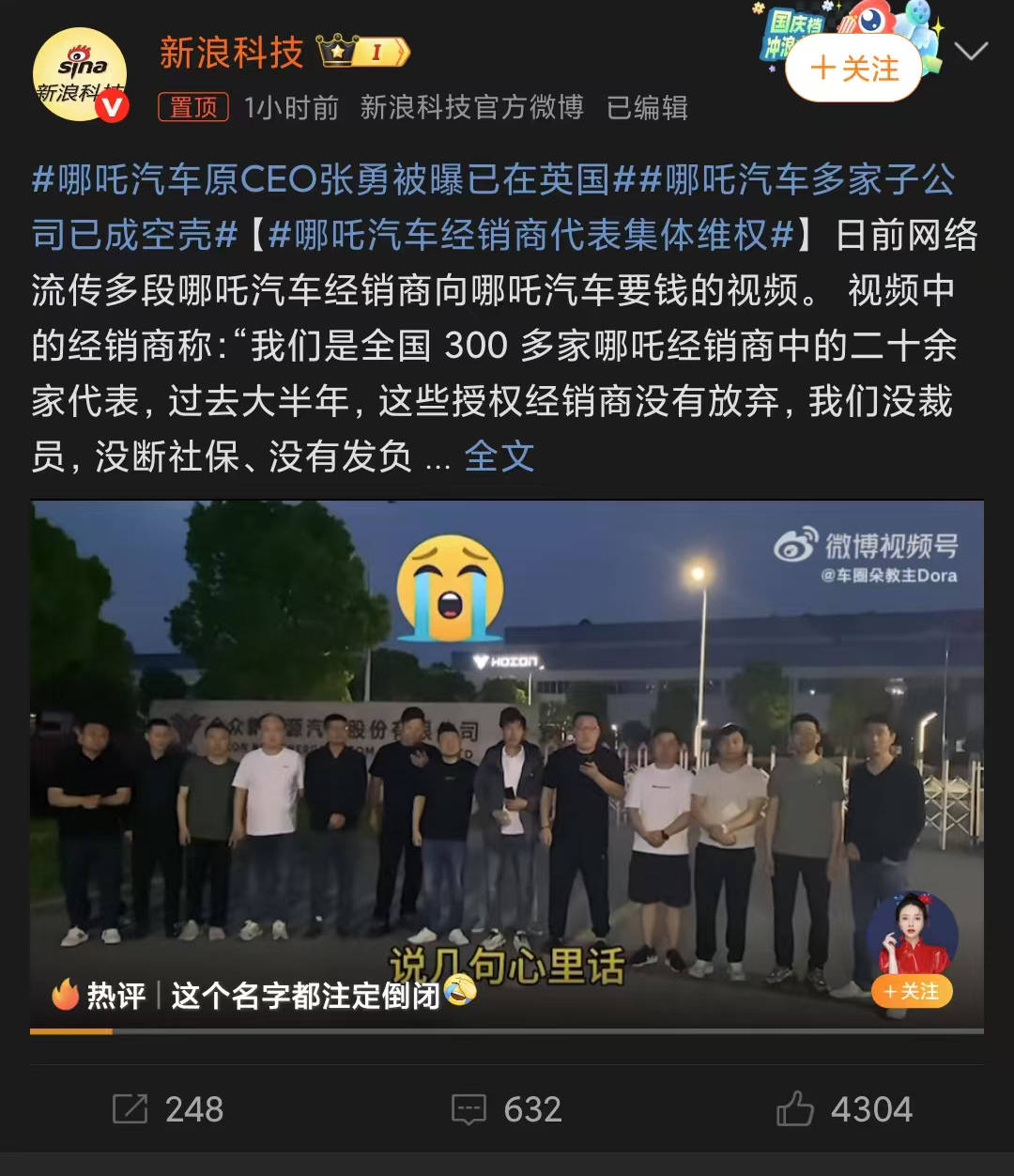Expand the post options chevron
1014x1176 pixels.
970,51
